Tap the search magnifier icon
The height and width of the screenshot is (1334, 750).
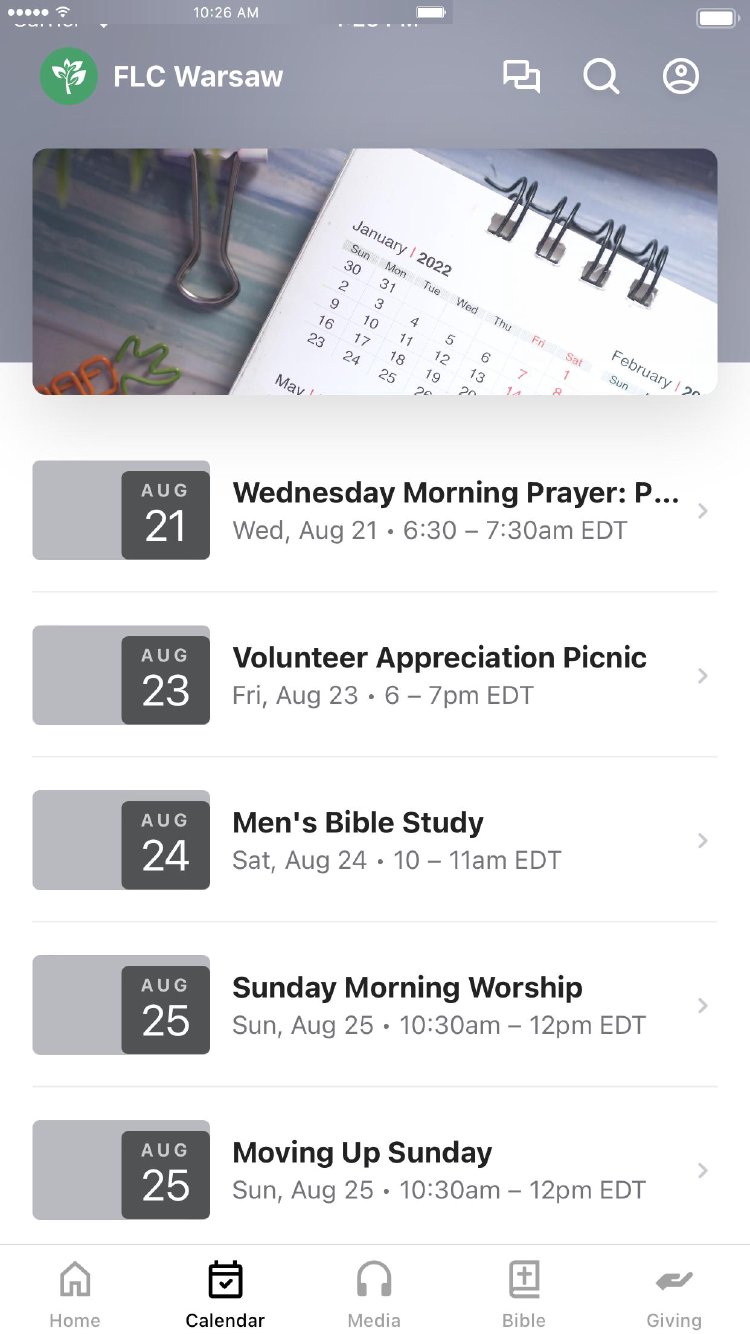[601, 77]
